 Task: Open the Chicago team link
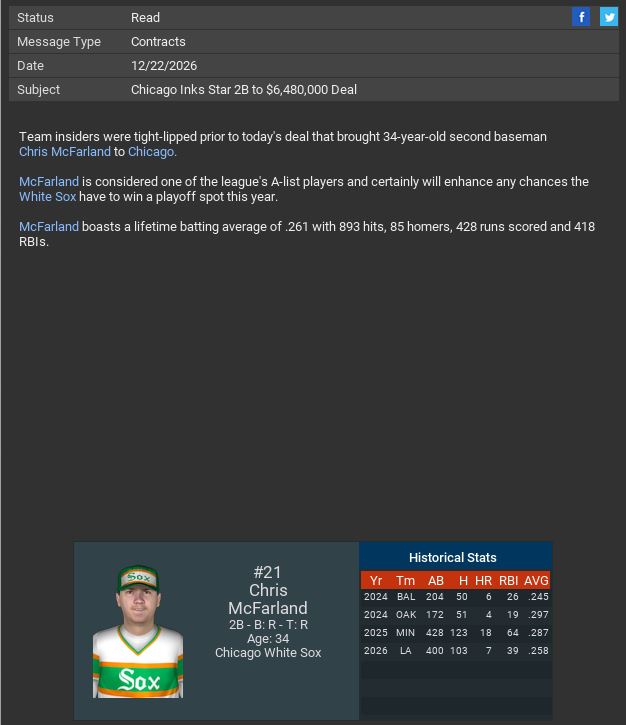coord(151,152)
